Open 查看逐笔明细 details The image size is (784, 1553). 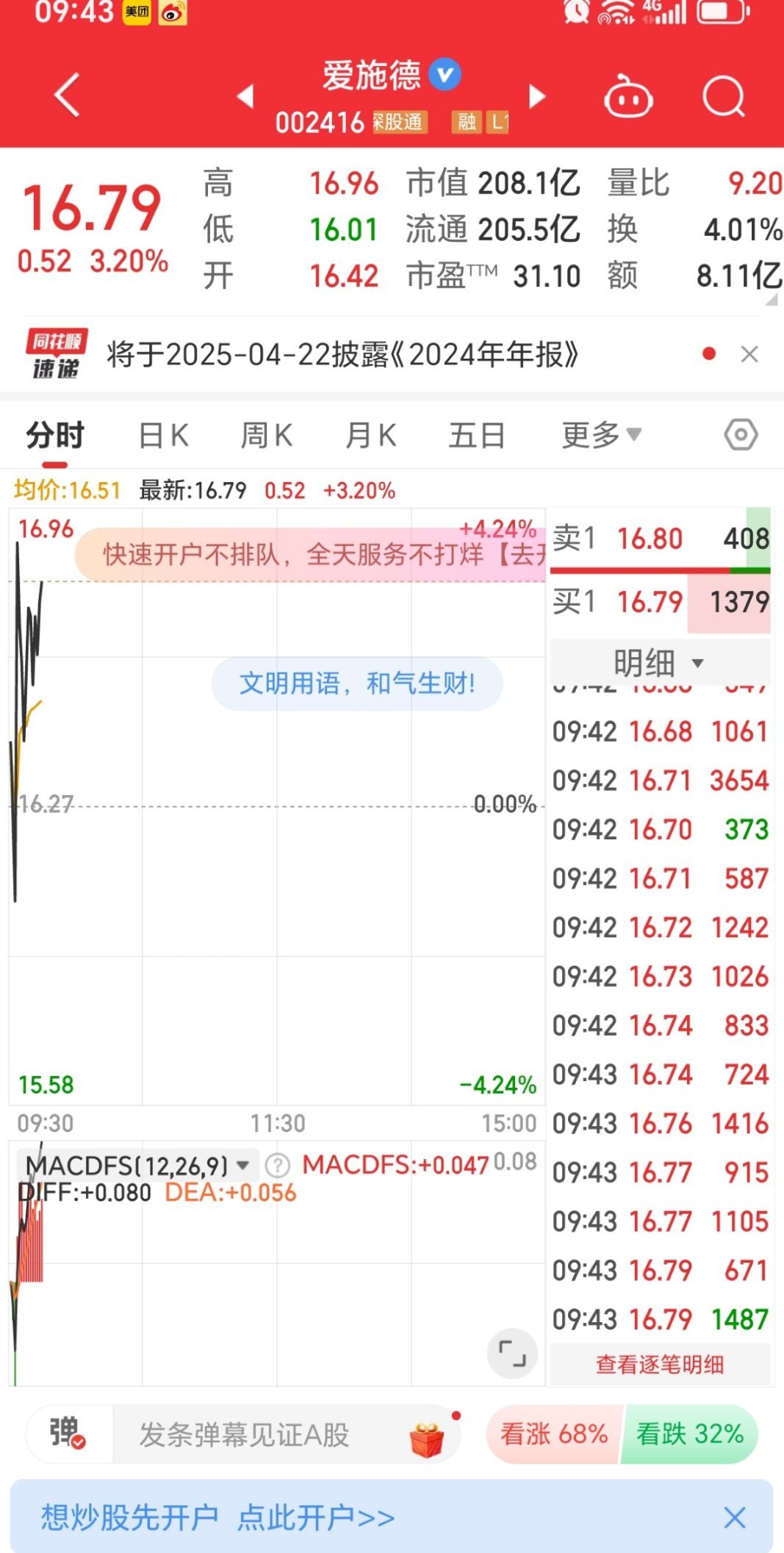click(x=659, y=1365)
